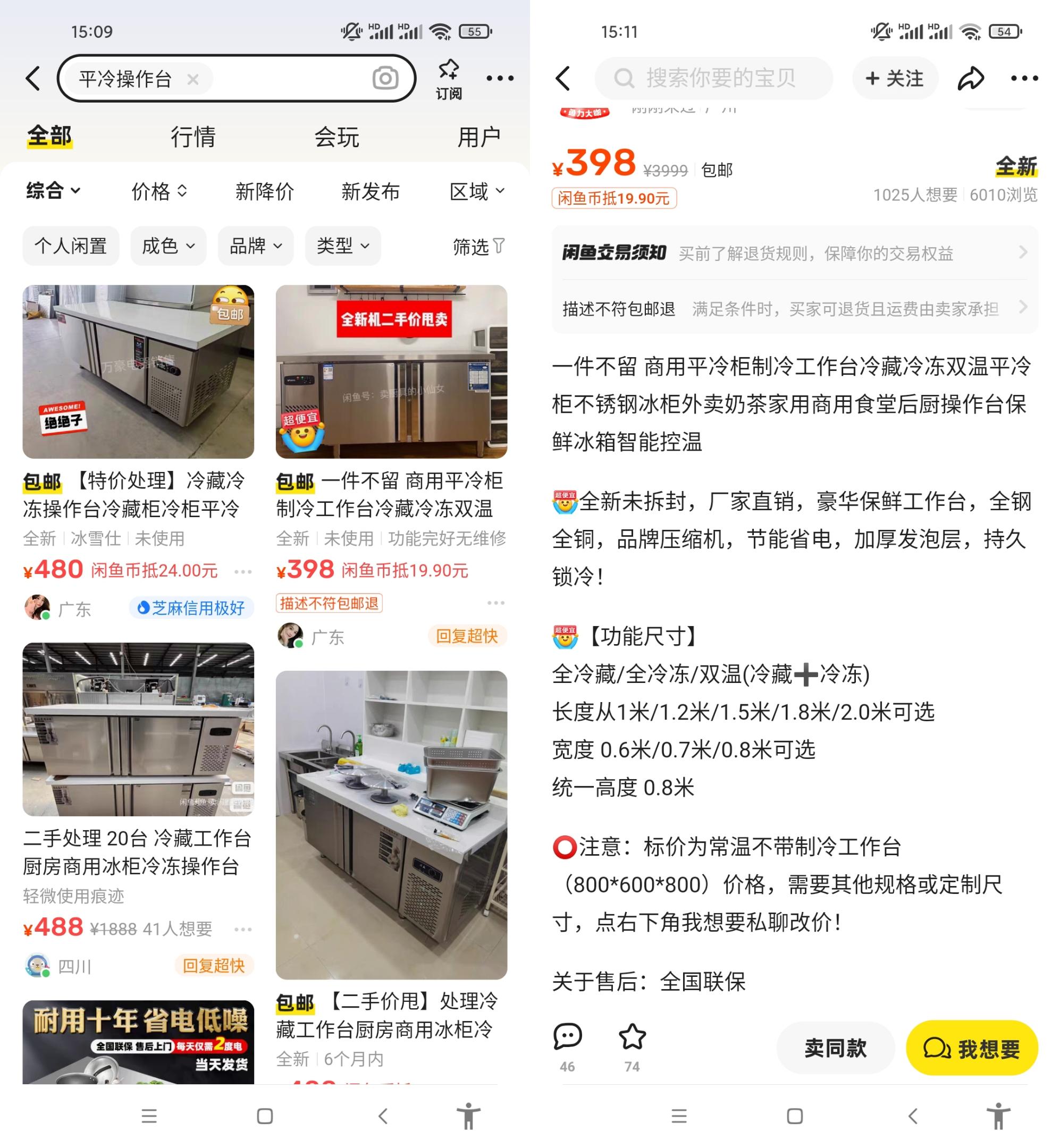Tap the share icon on product detail page
Screen dimensions: 1060x1148
pos(971,79)
